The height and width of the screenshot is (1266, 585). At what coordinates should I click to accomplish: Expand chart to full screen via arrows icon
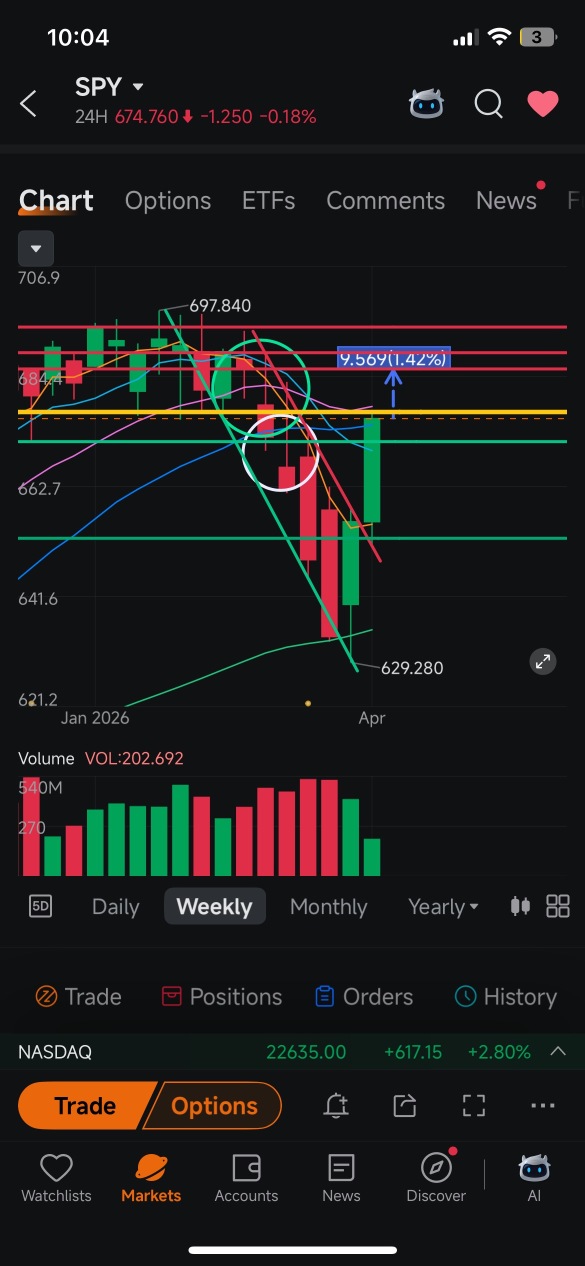coord(542,661)
